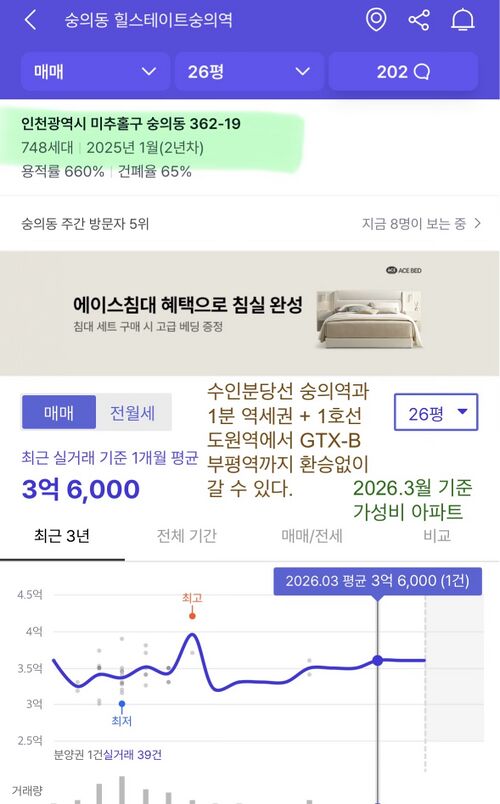Screen dimensions: 500x804
Task: Select the 최근 3년 tab
Action: (x=62, y=536)
